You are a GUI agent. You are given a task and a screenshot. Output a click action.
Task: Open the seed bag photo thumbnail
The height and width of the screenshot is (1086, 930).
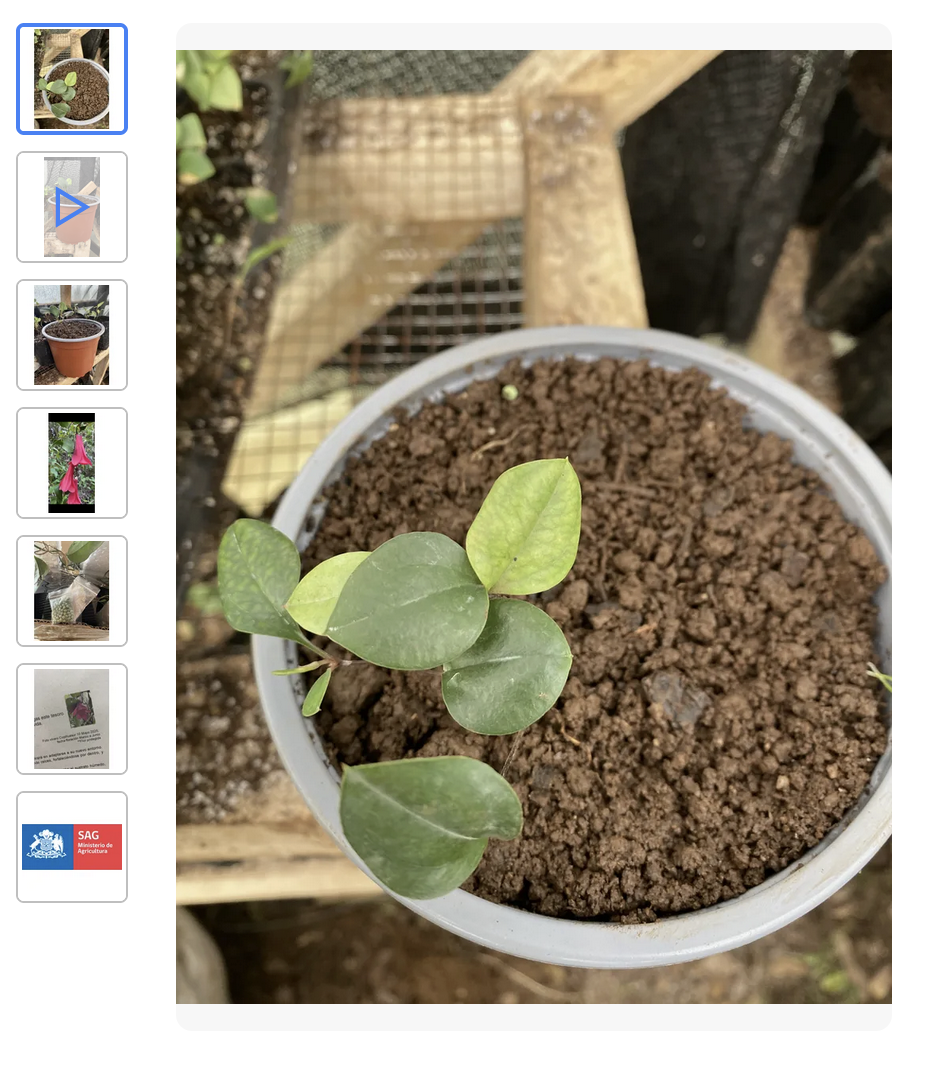(72, 591)
